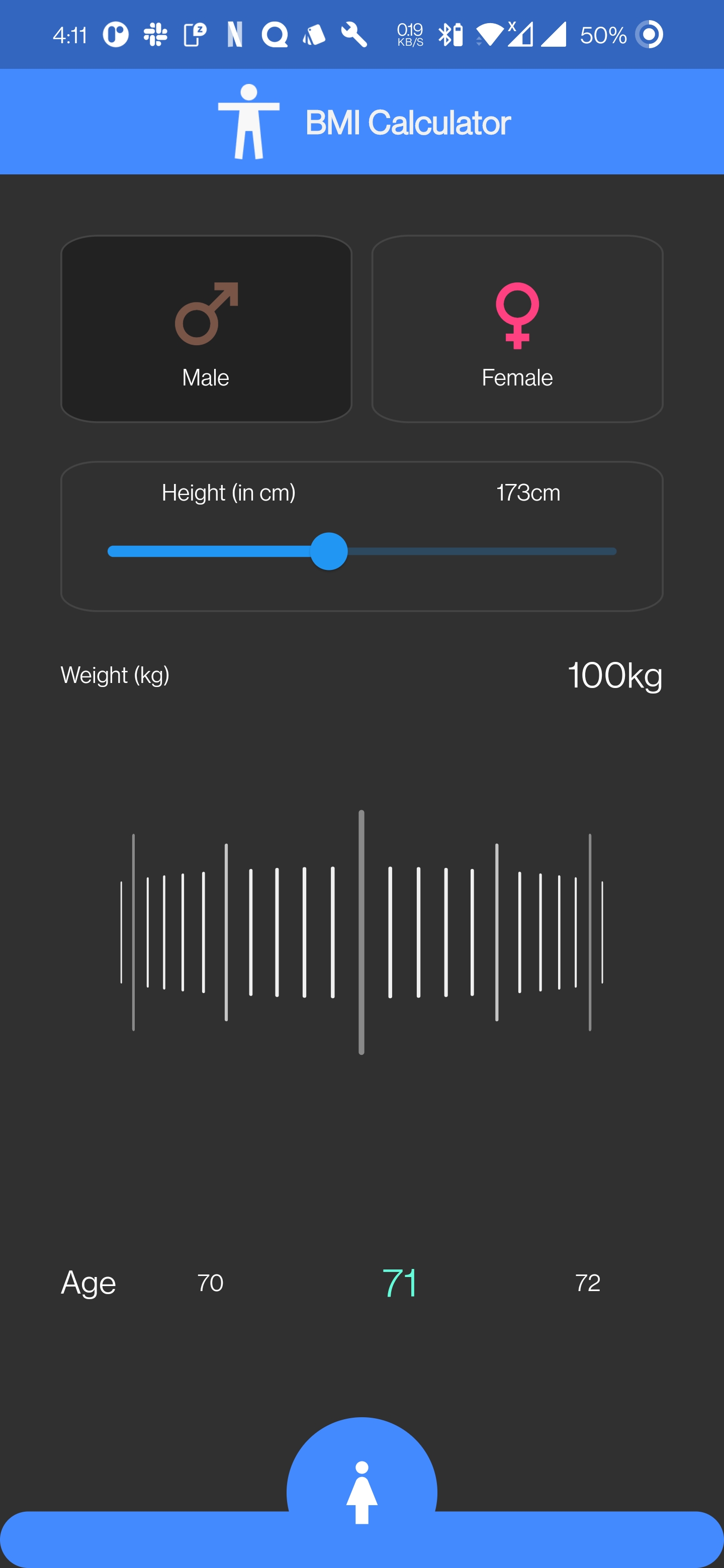
Task: Open Slack from the status bar
Action: (155, 35)
